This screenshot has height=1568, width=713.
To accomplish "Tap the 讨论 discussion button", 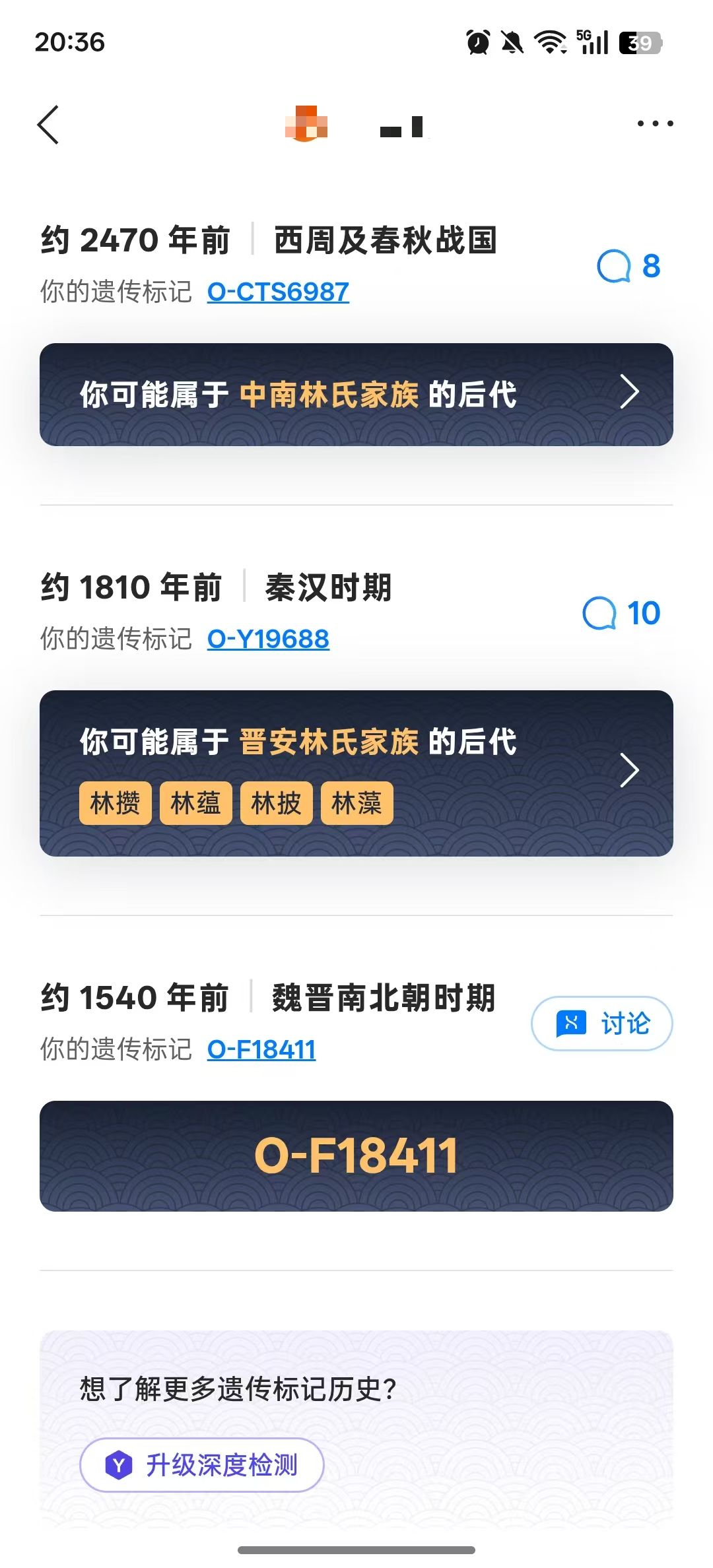I will pyautogui.click(x=602, y=1024).
